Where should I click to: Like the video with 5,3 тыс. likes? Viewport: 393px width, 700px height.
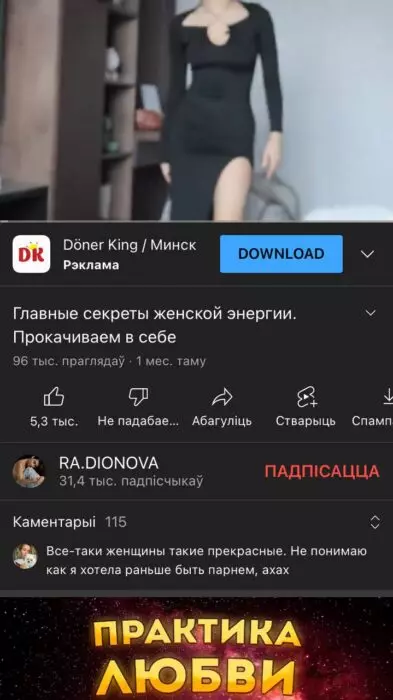54,406
